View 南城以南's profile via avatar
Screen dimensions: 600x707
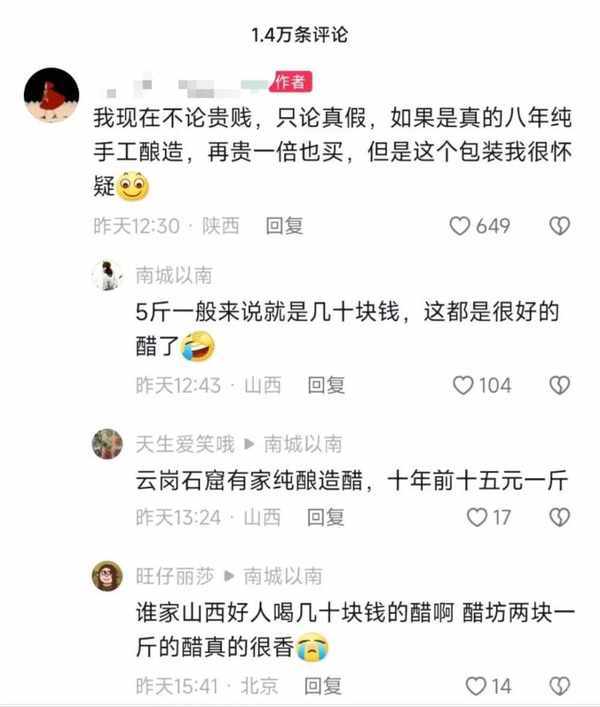click(x=107, y=275)
